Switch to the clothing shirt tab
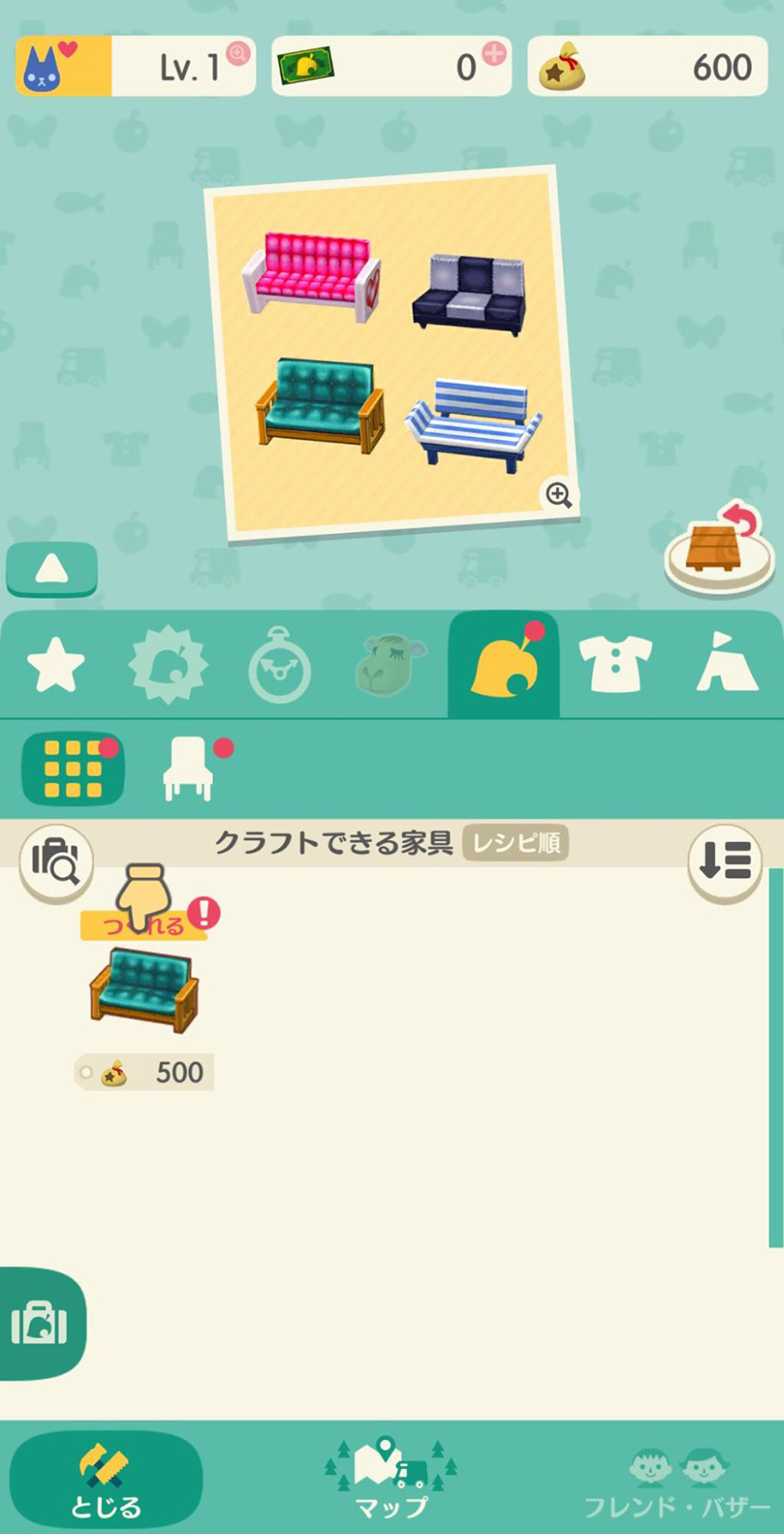Viewport: 784px width, 1534px height. pos(616,664)
